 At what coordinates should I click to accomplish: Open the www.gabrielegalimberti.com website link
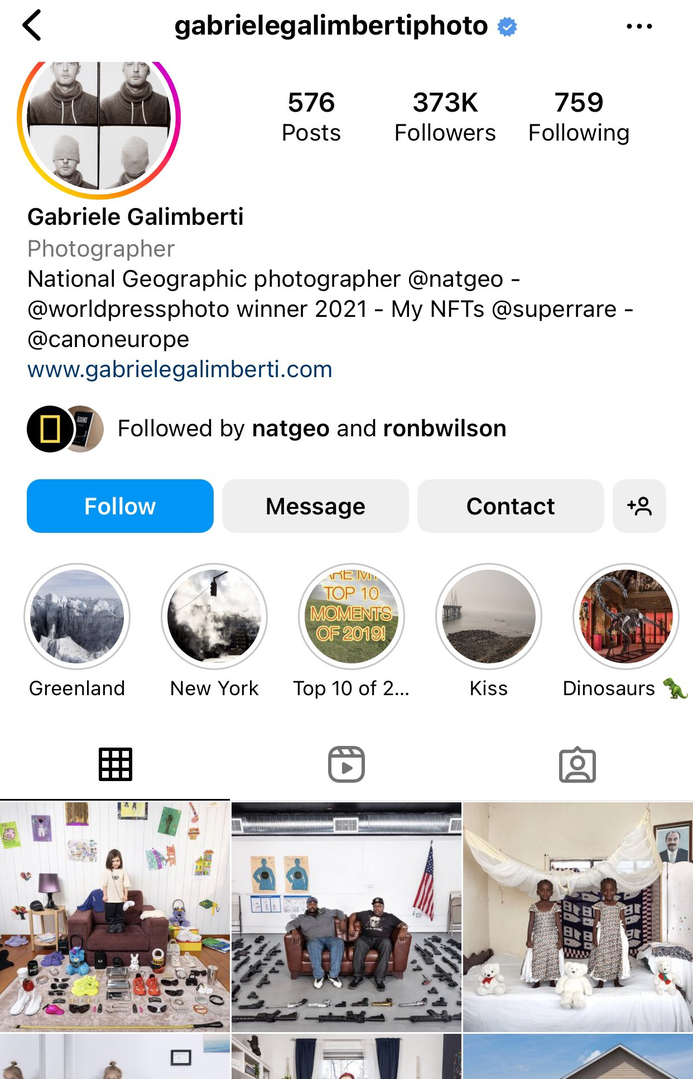point(180,369)
